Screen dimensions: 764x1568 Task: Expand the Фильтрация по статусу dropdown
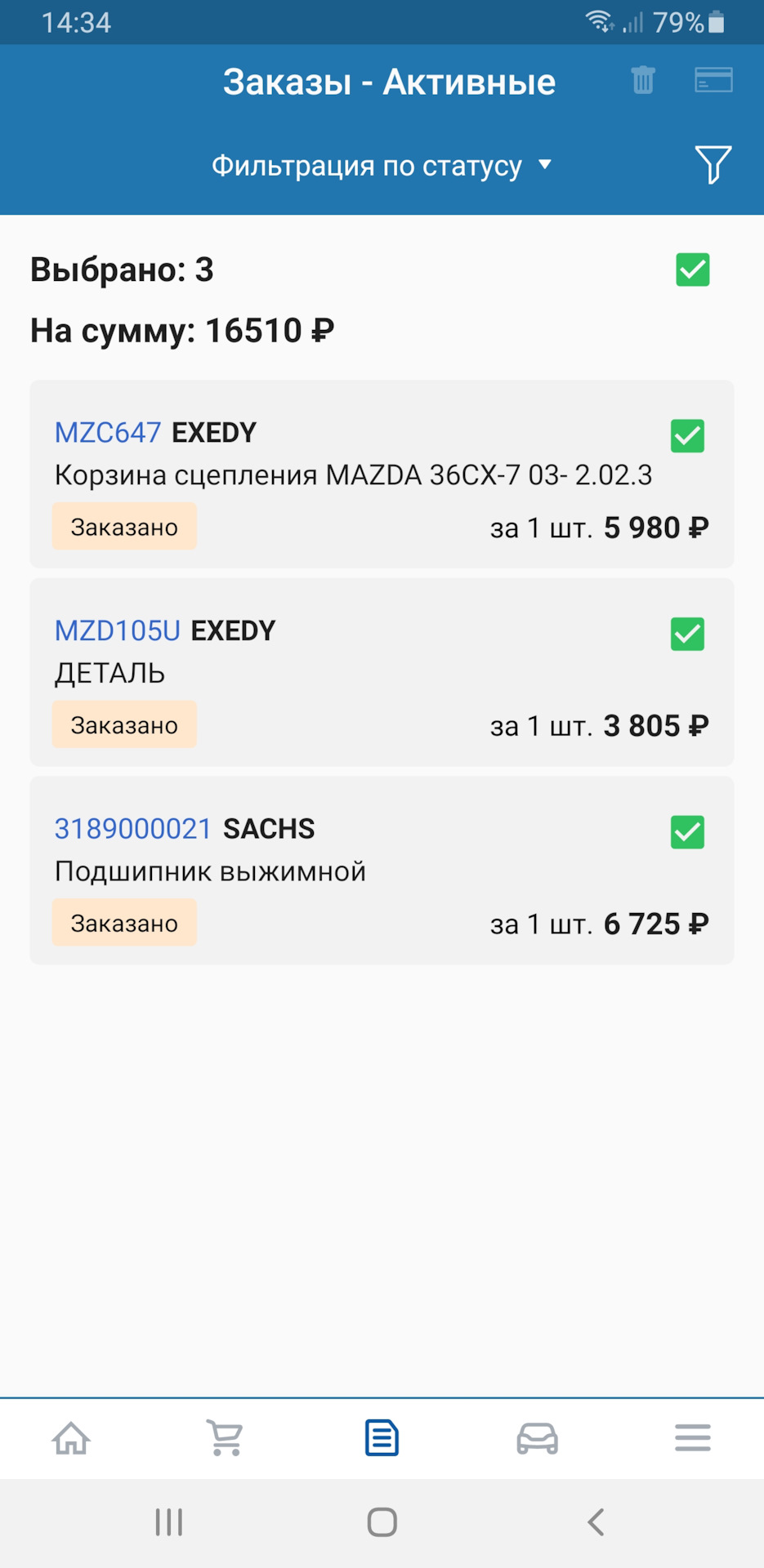(367, 164)
